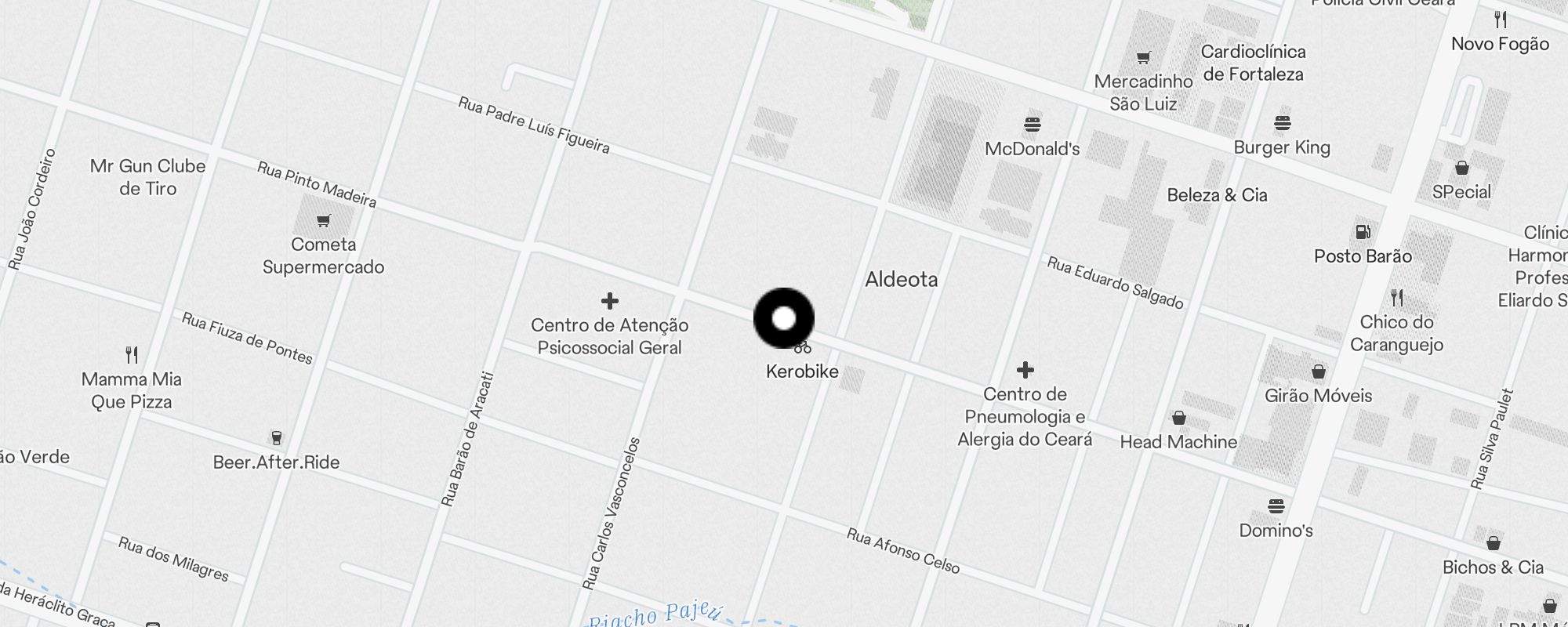Image resolution: width=1568 pixels, height=627 pixels.
Task: Tap the current location pin marker
Action: (784, 318)
